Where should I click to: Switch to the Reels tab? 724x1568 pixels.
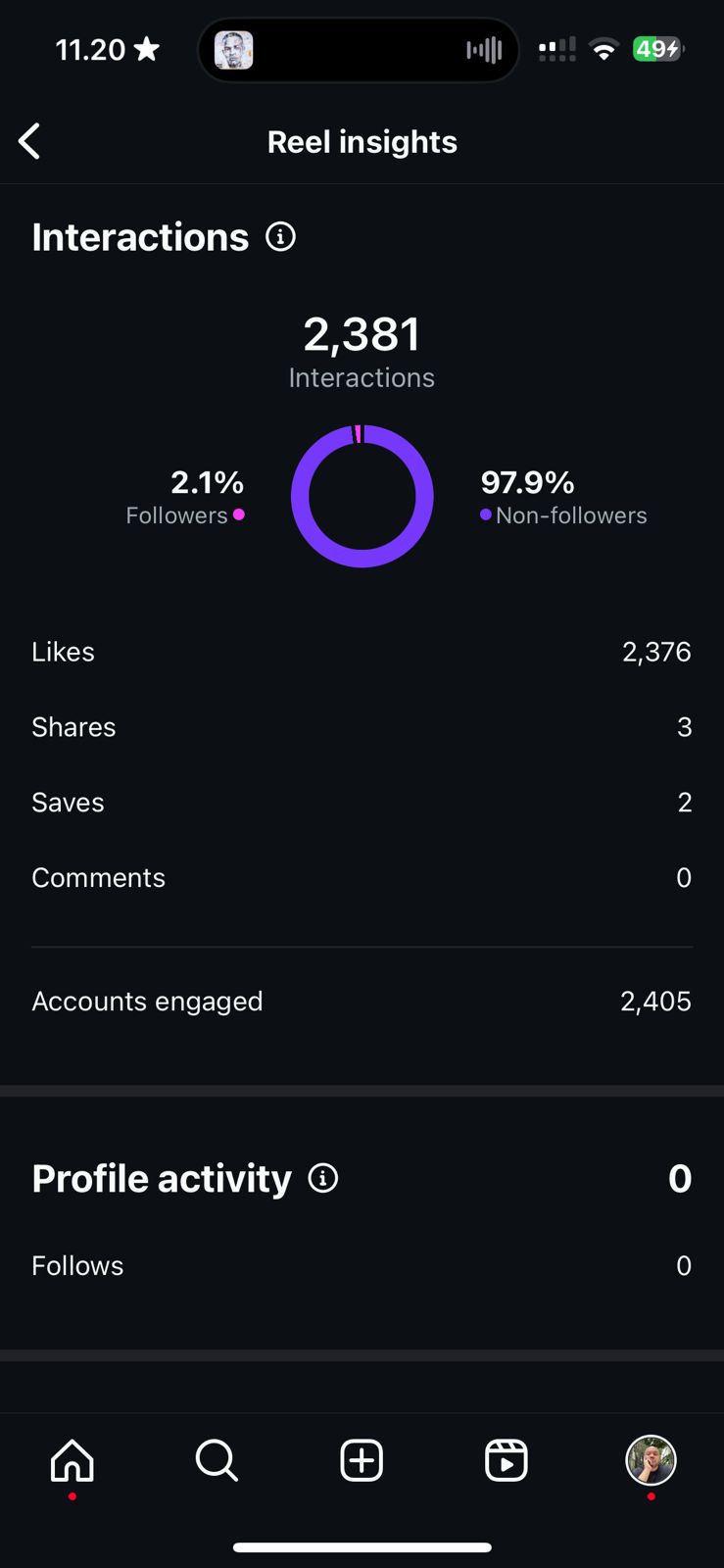click(507, 1460)
